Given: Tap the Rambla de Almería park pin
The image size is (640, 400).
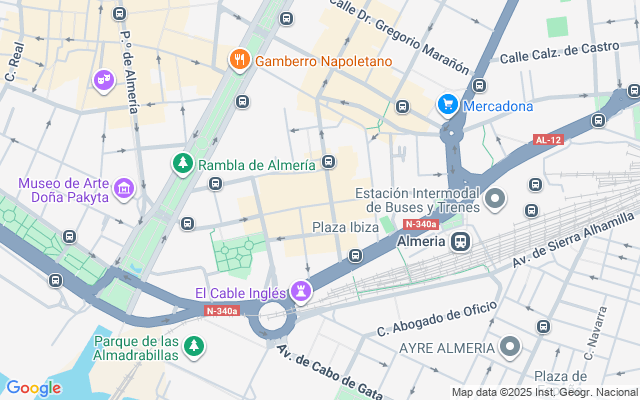Looking at the screenshot, I should [x=183, y=164].
